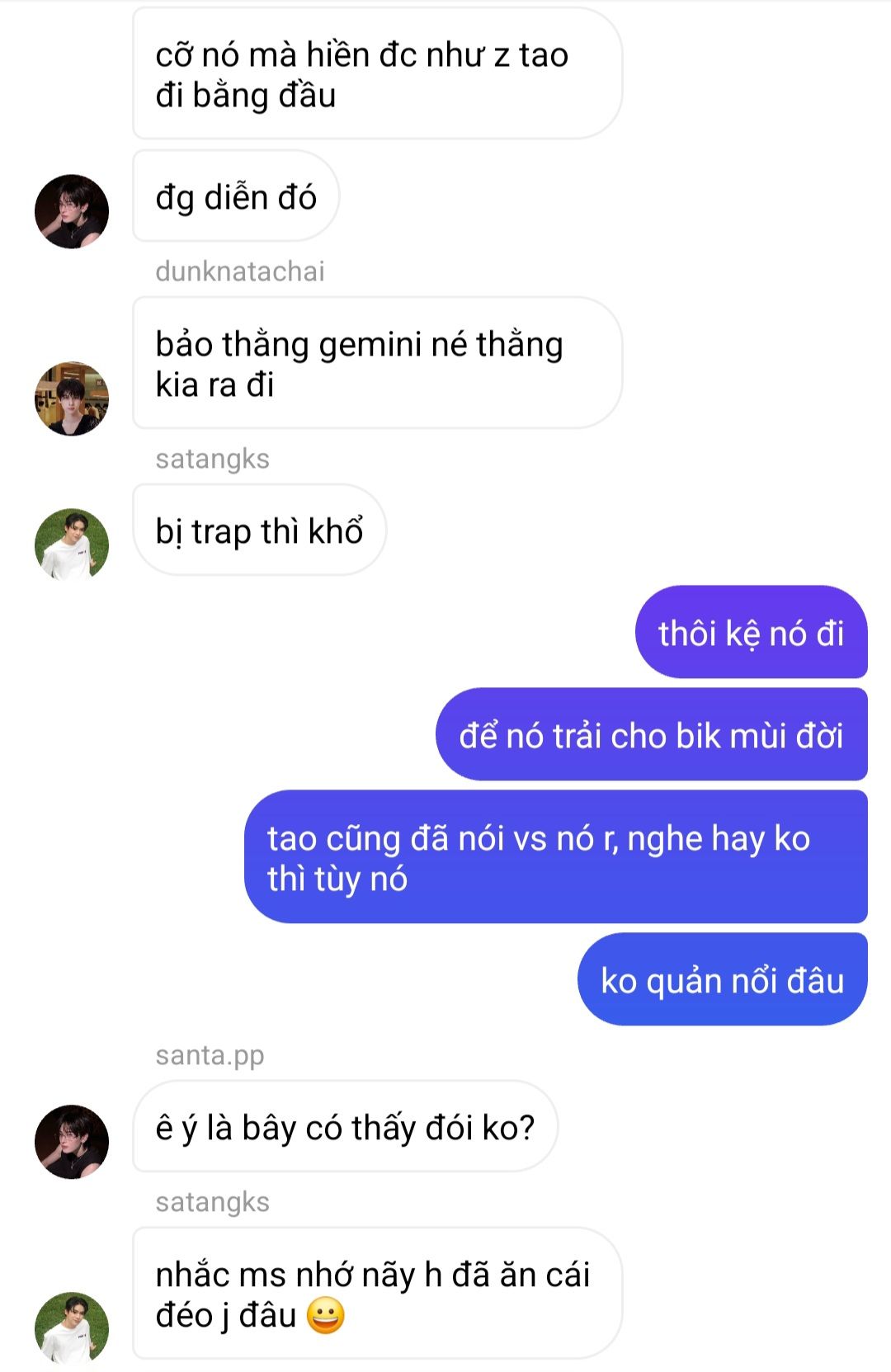View santa.pp's avatar next to "ê ý là" message
The width and height of the screenshot is (891, 1372).
(x=72, y=1142)
